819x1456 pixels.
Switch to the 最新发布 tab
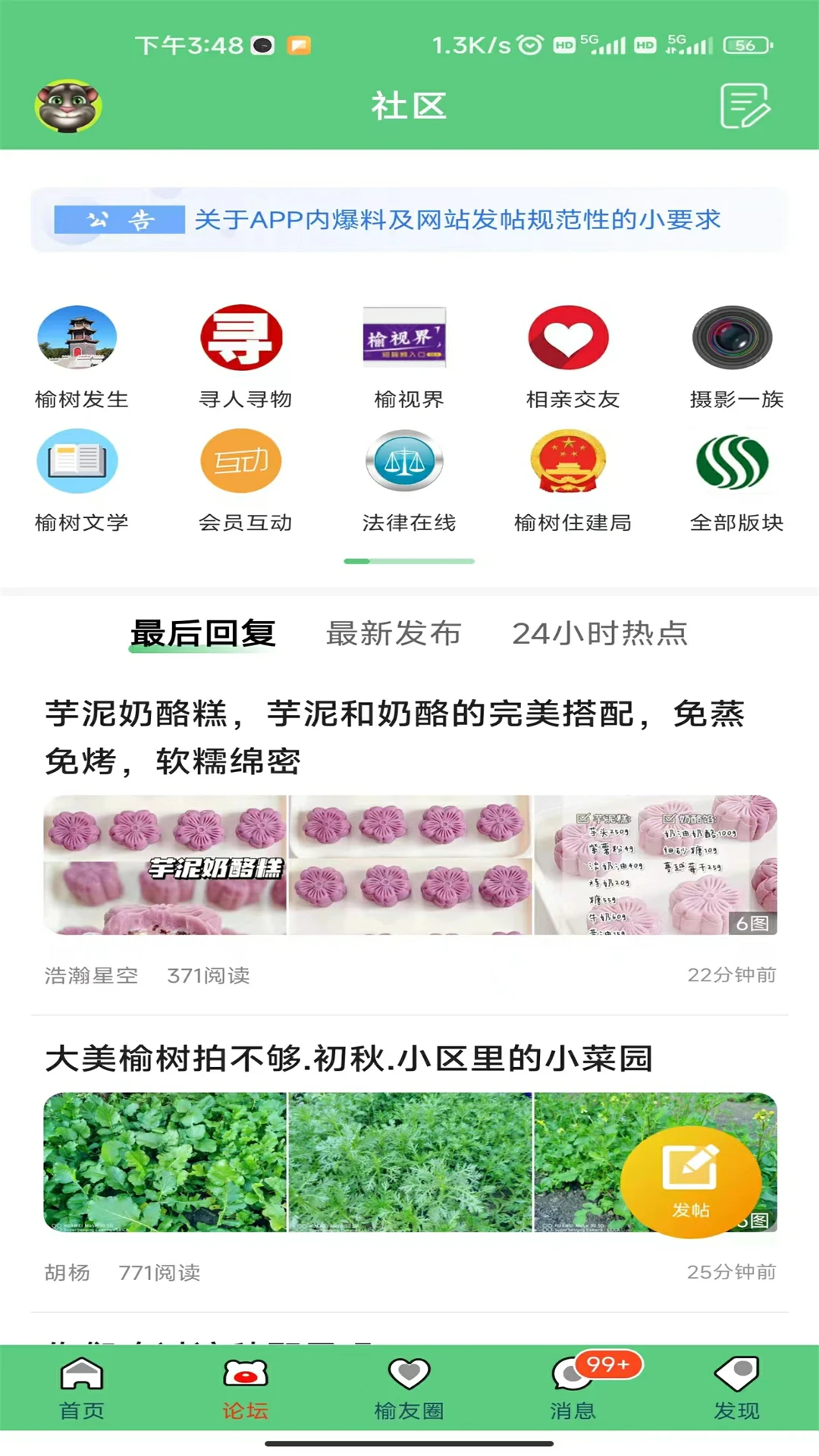[393, 635]
